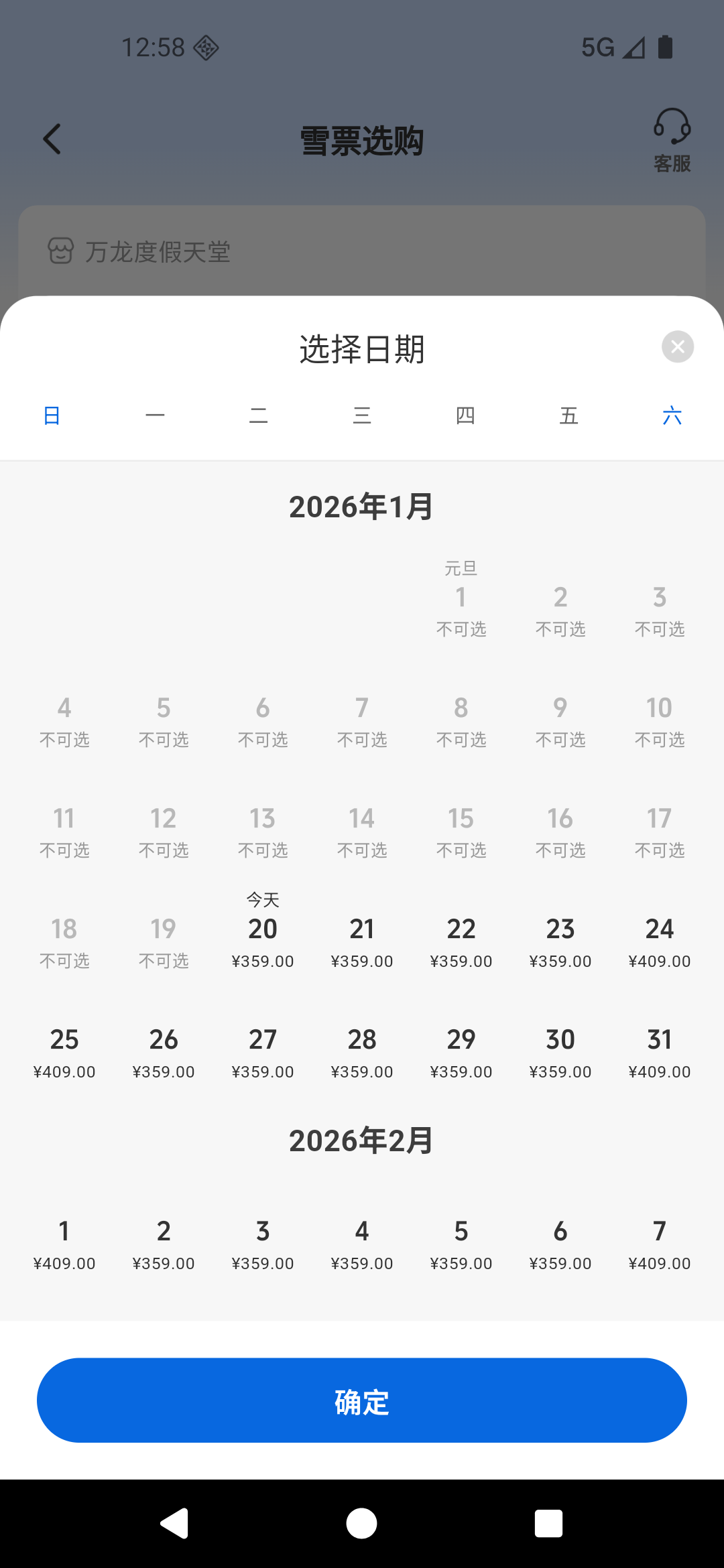Choose January 31 at ¥409.00
The image size is (724, 1568).
pyautogui.click(x=660, y=1051)
